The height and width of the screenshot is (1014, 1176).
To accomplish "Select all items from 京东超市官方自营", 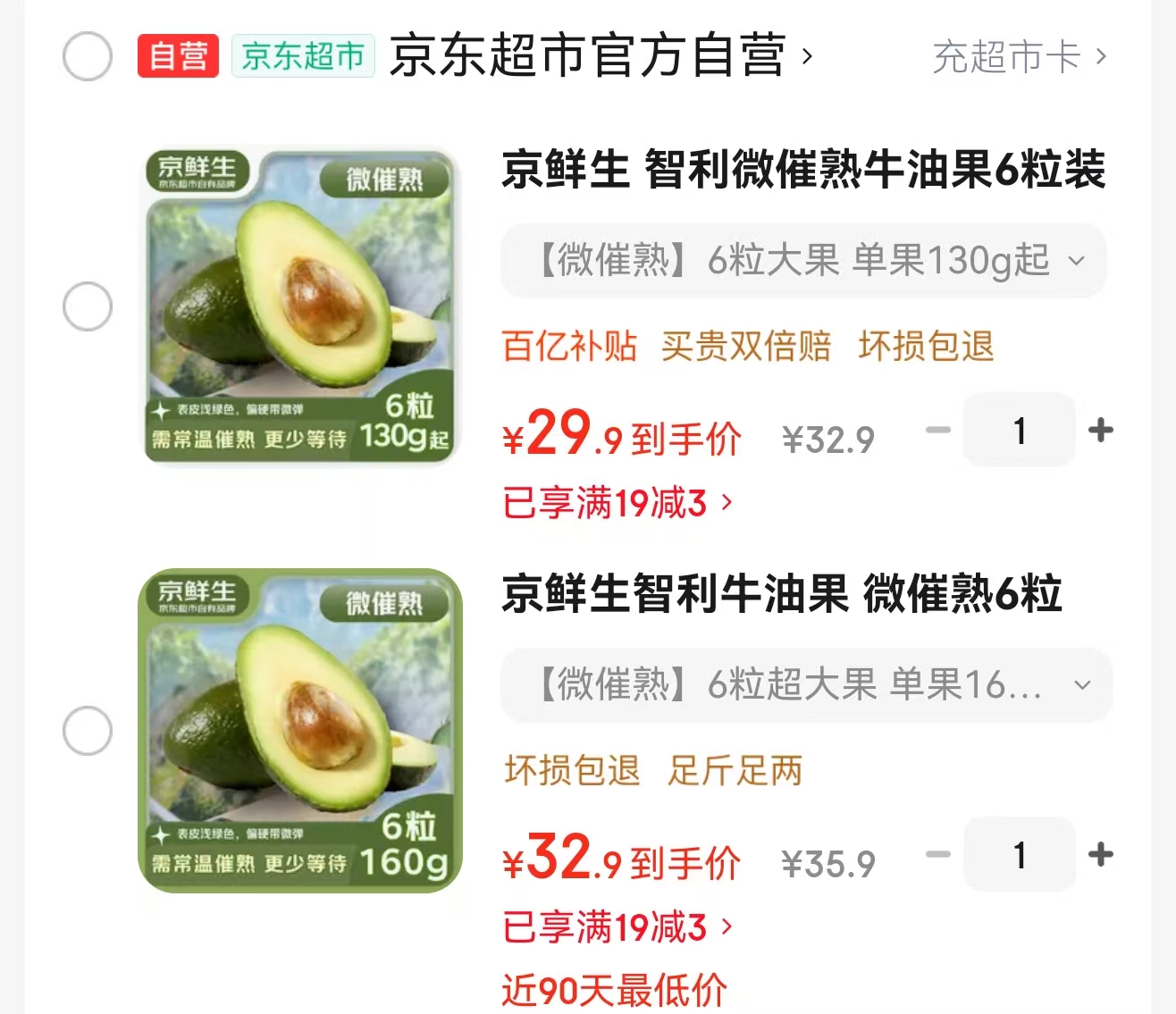I will pos(88,56).
